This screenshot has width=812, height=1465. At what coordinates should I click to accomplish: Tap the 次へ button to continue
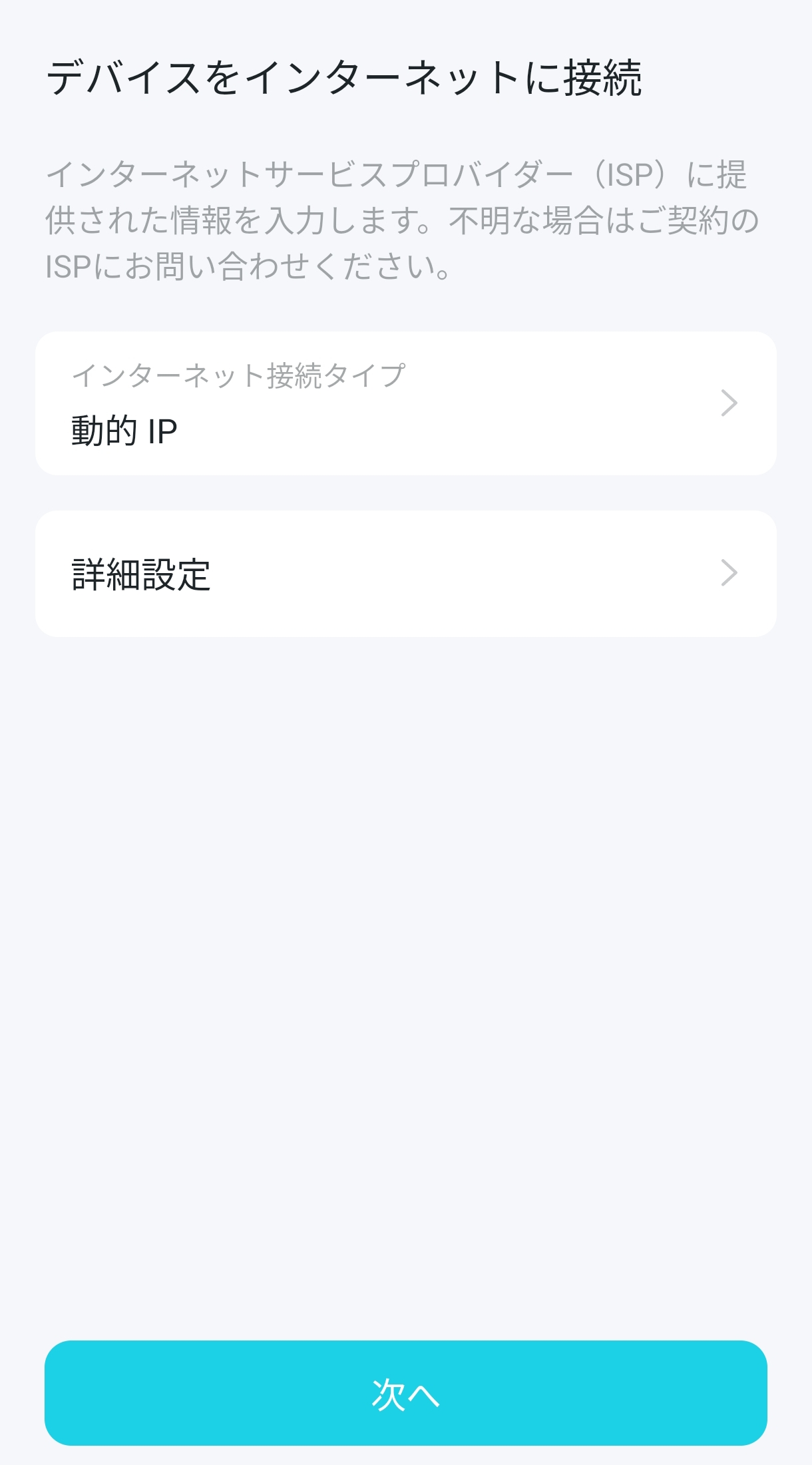coord(406,1393)
